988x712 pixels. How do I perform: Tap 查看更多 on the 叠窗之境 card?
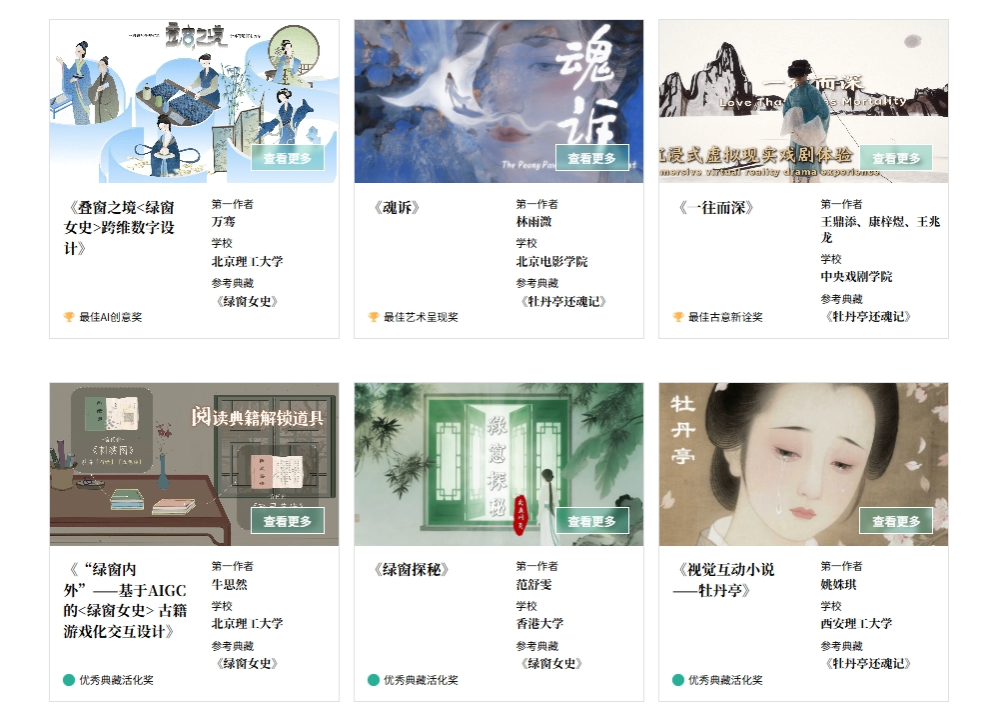coord(287,158)
